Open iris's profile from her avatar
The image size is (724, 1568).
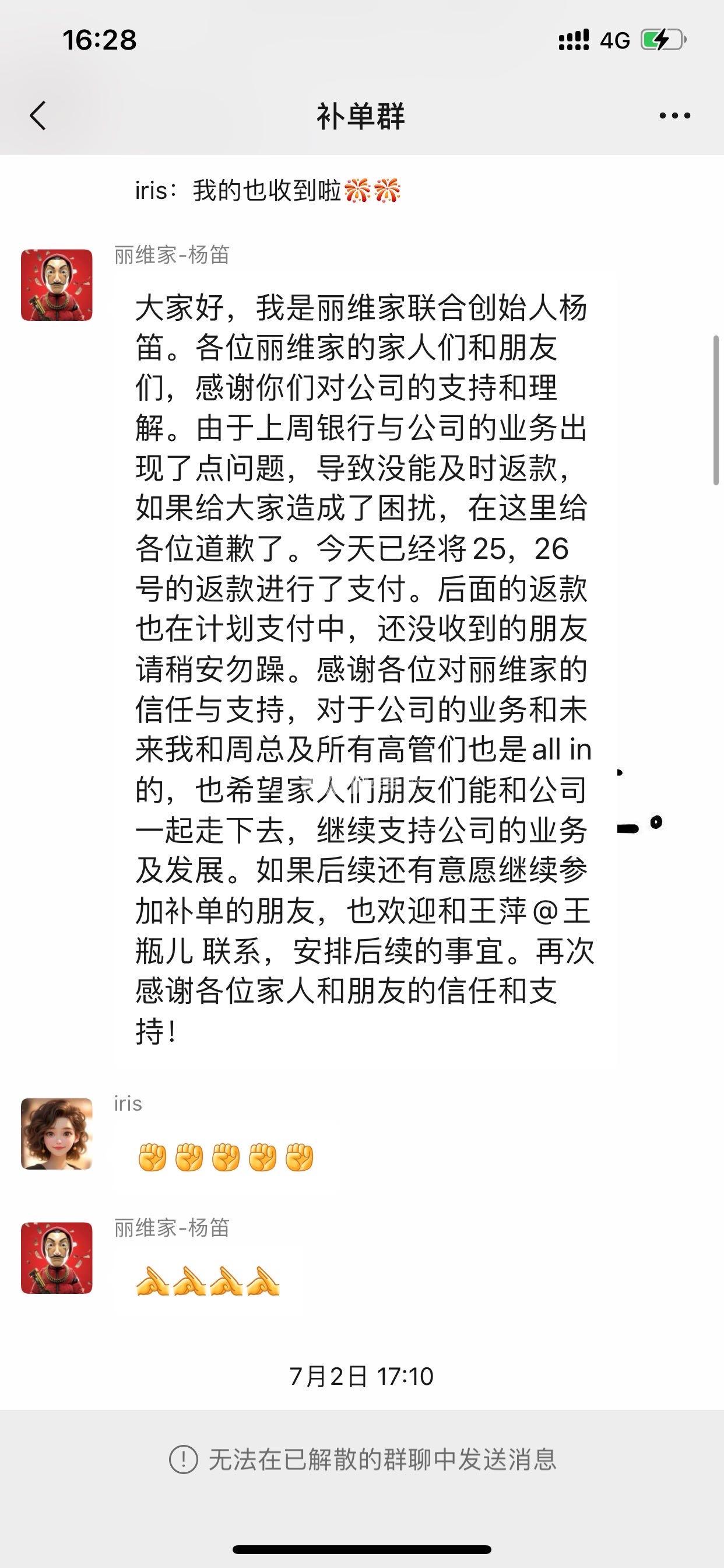click(57, 1133)
